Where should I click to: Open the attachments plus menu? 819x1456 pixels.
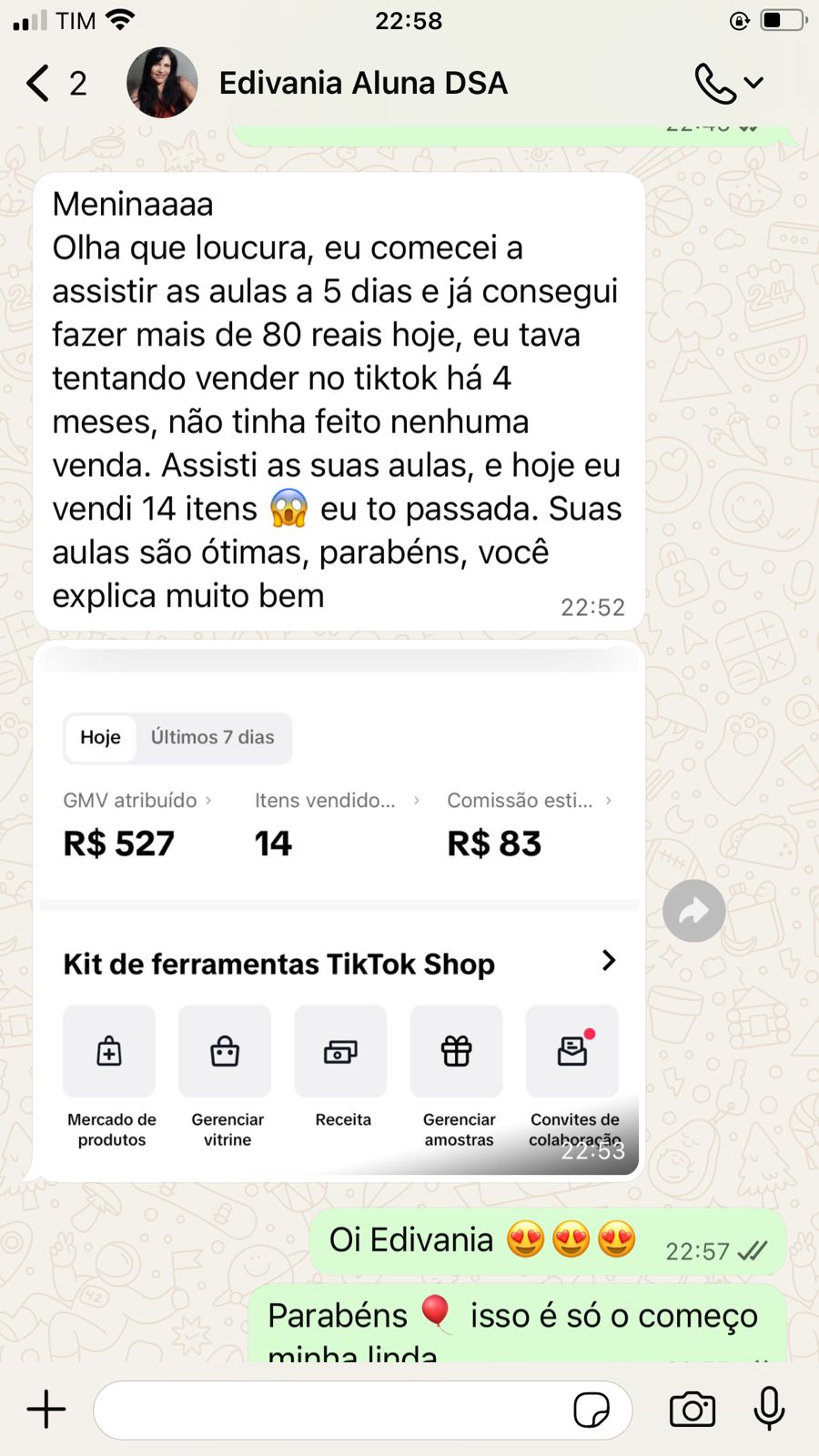pyautogui.click(x=46, y=1410)
